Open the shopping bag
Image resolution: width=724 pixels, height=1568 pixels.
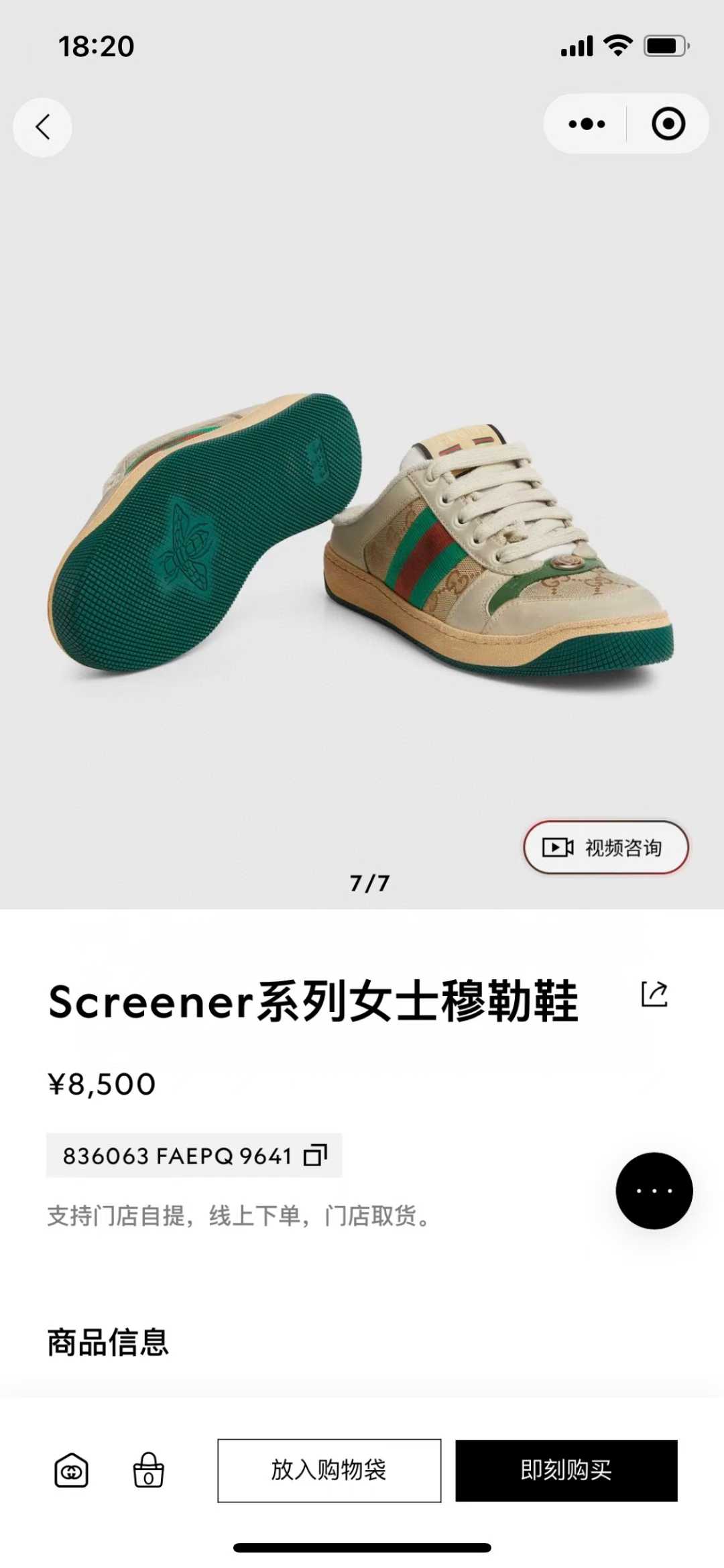click(x=149, y=1471)
